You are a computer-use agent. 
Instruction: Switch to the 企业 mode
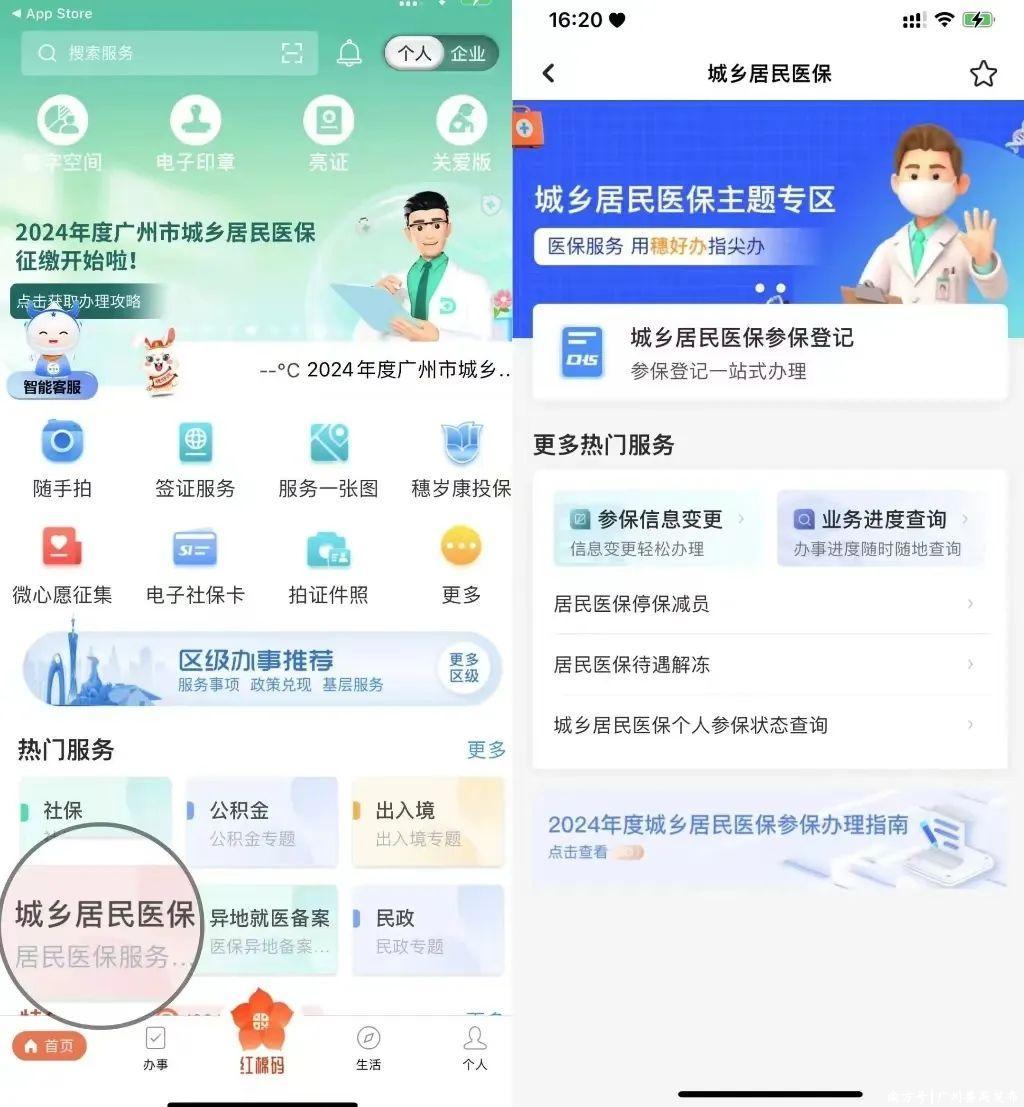click(468, 53)
